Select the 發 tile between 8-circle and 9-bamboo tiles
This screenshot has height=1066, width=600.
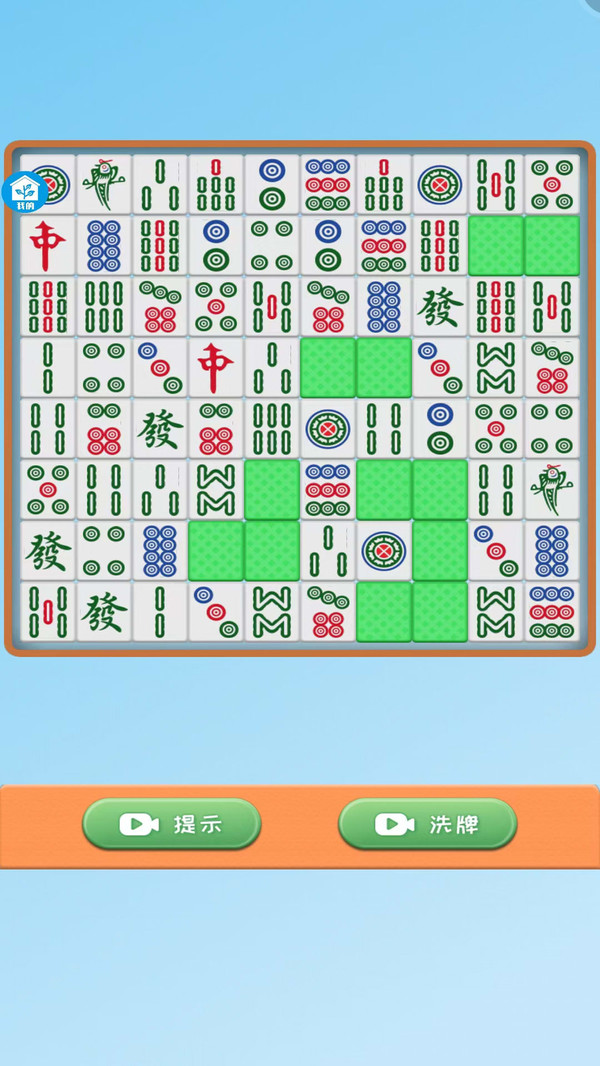coord(440,306)
